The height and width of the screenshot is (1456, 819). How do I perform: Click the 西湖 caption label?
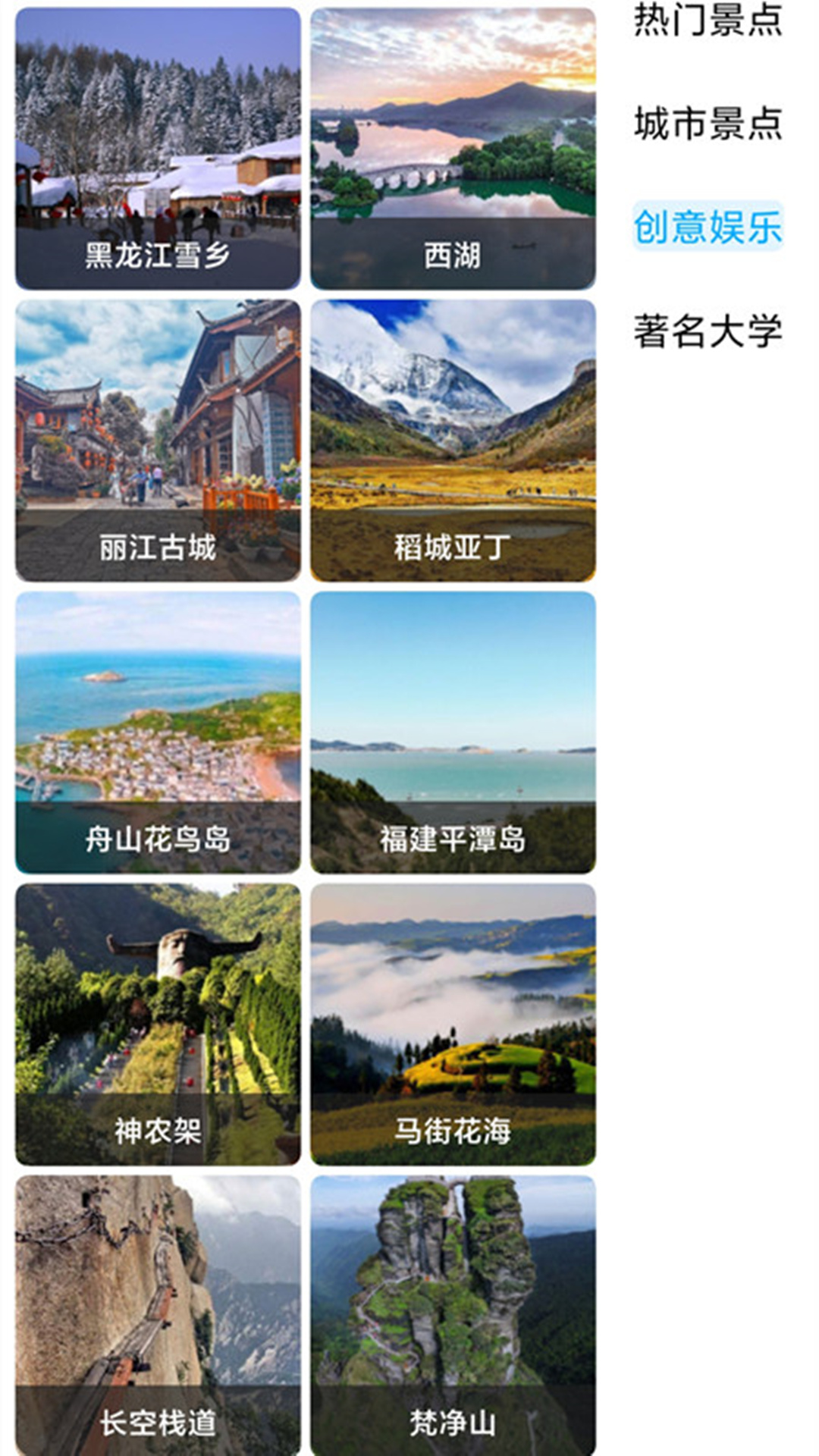(x=453, y=256)
